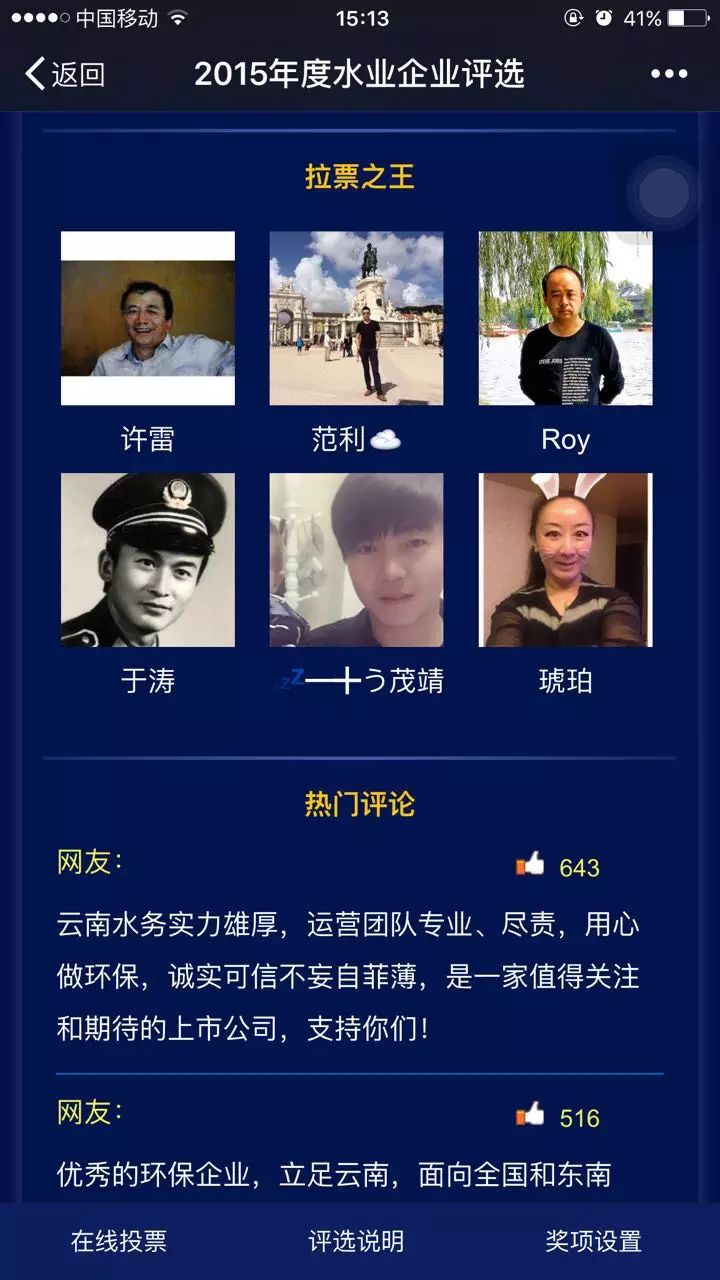Screen dimensions: 720x1280
Task: Switch to the 奖项设置 tab
Action: (x=593, y=1241)
